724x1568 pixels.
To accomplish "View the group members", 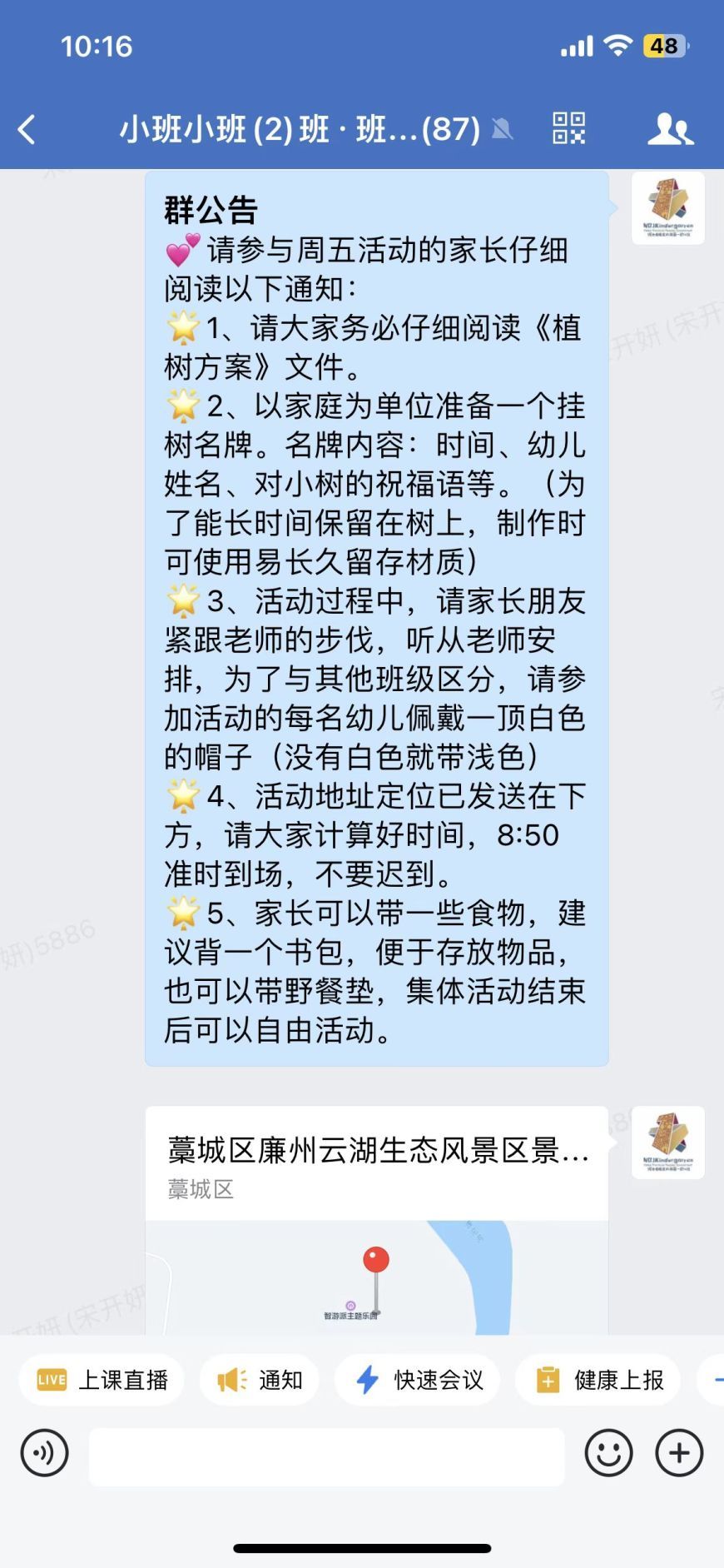I will point(670,129).
